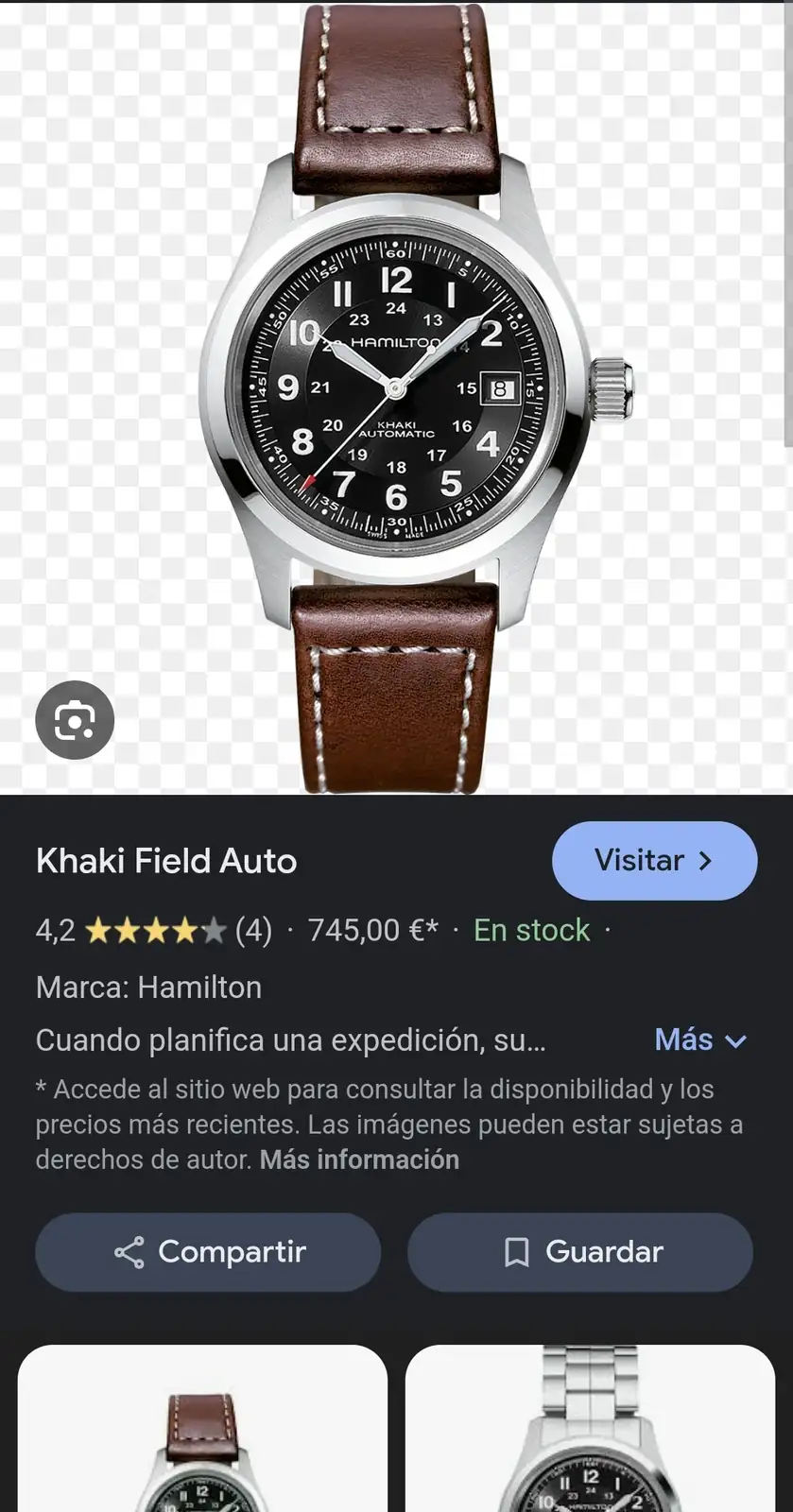Expand description with Más
This screenshot has width=793, height=1512.
700,1040
